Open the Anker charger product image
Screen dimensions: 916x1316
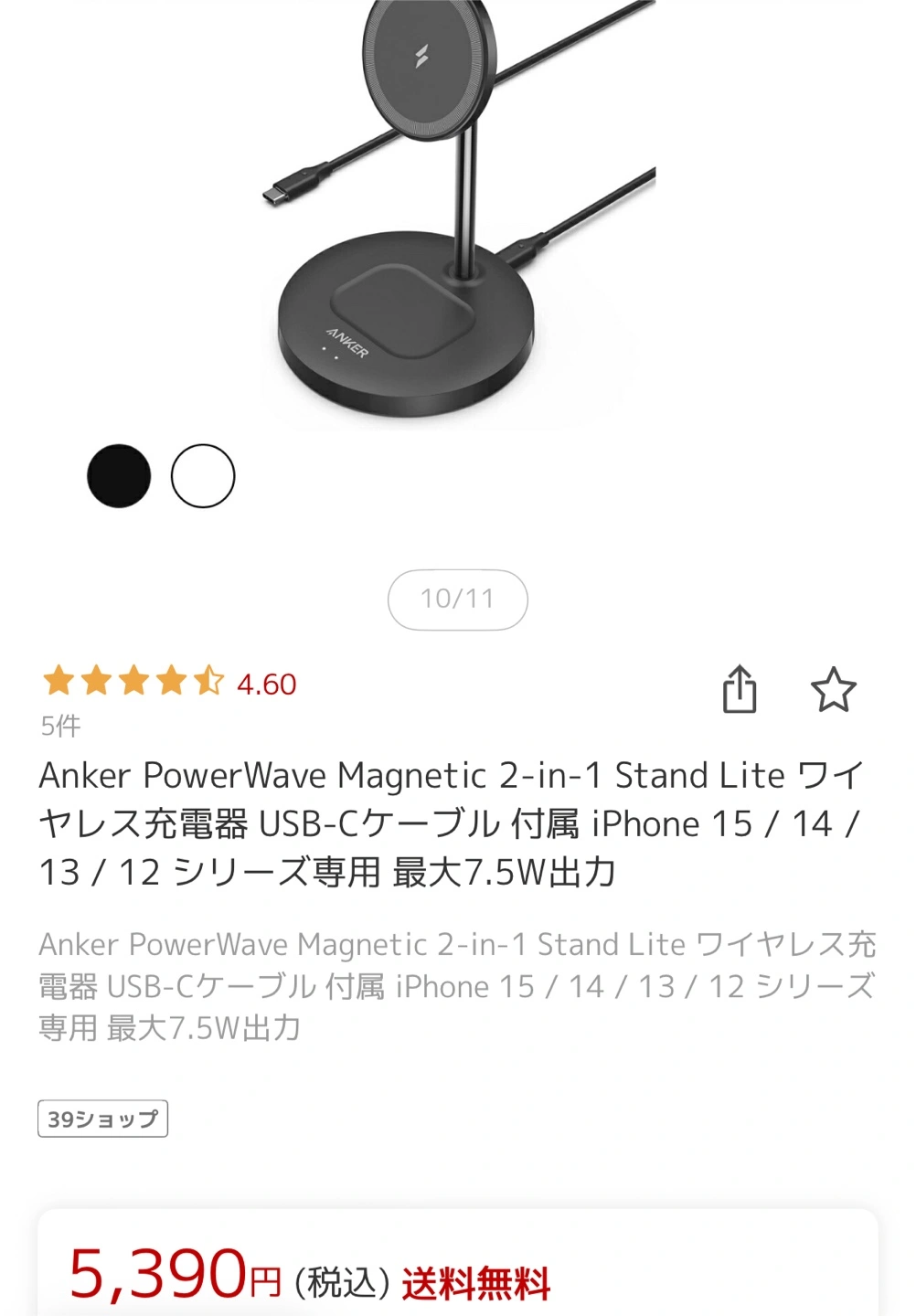(x=457, y=210)
